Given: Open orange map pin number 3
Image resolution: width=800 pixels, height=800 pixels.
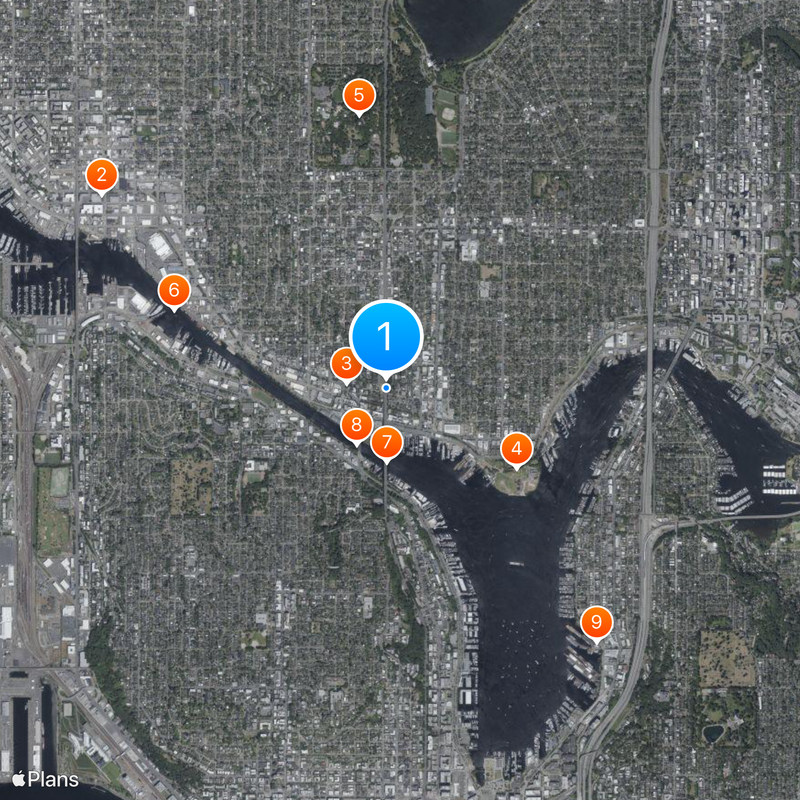Looking at the screenshot, I should (344, 364).
